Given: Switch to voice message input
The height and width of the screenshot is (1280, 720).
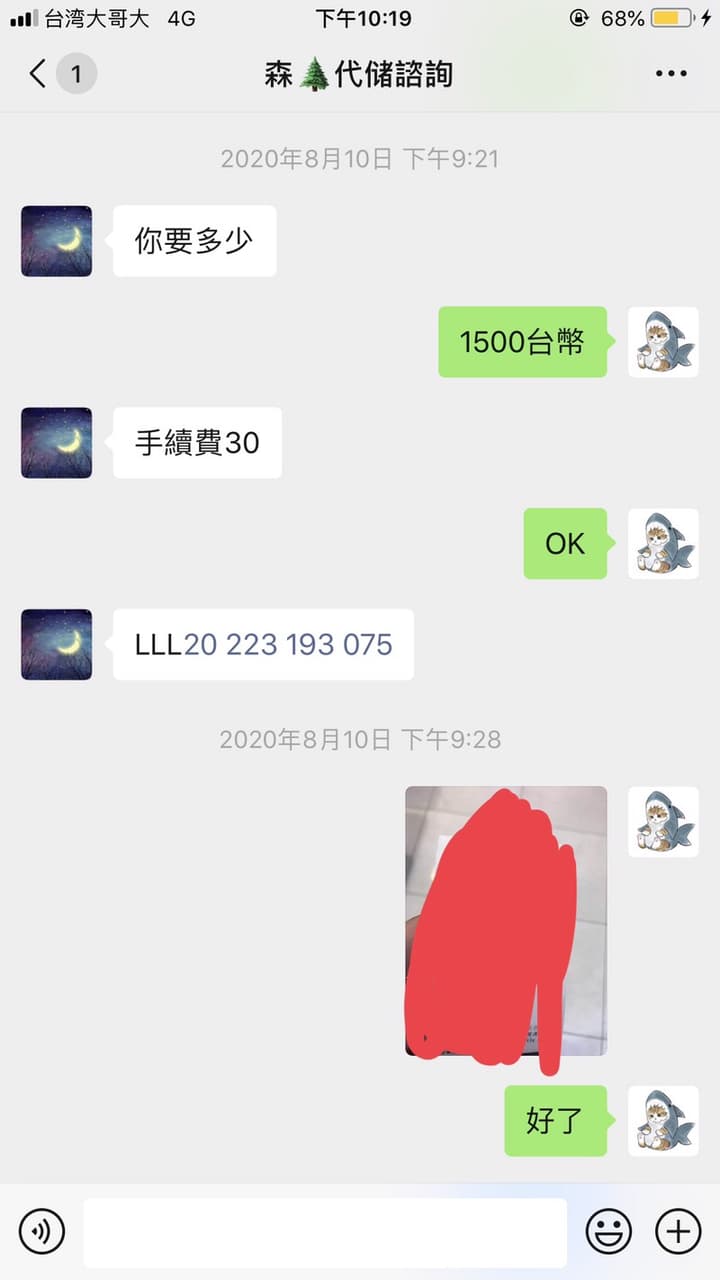Looking at the screenshot, I should click(x=42, y=1231).
